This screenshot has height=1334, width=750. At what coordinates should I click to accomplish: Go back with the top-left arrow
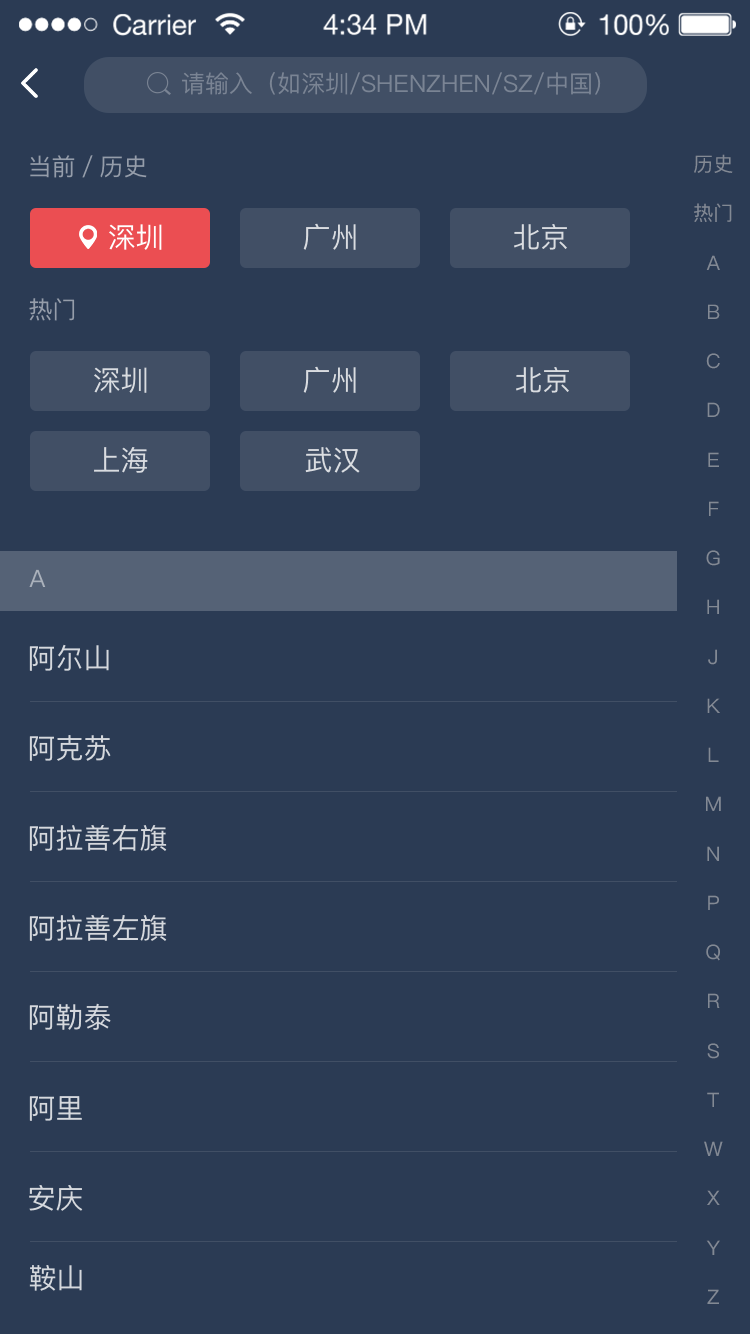coord(31,84)
